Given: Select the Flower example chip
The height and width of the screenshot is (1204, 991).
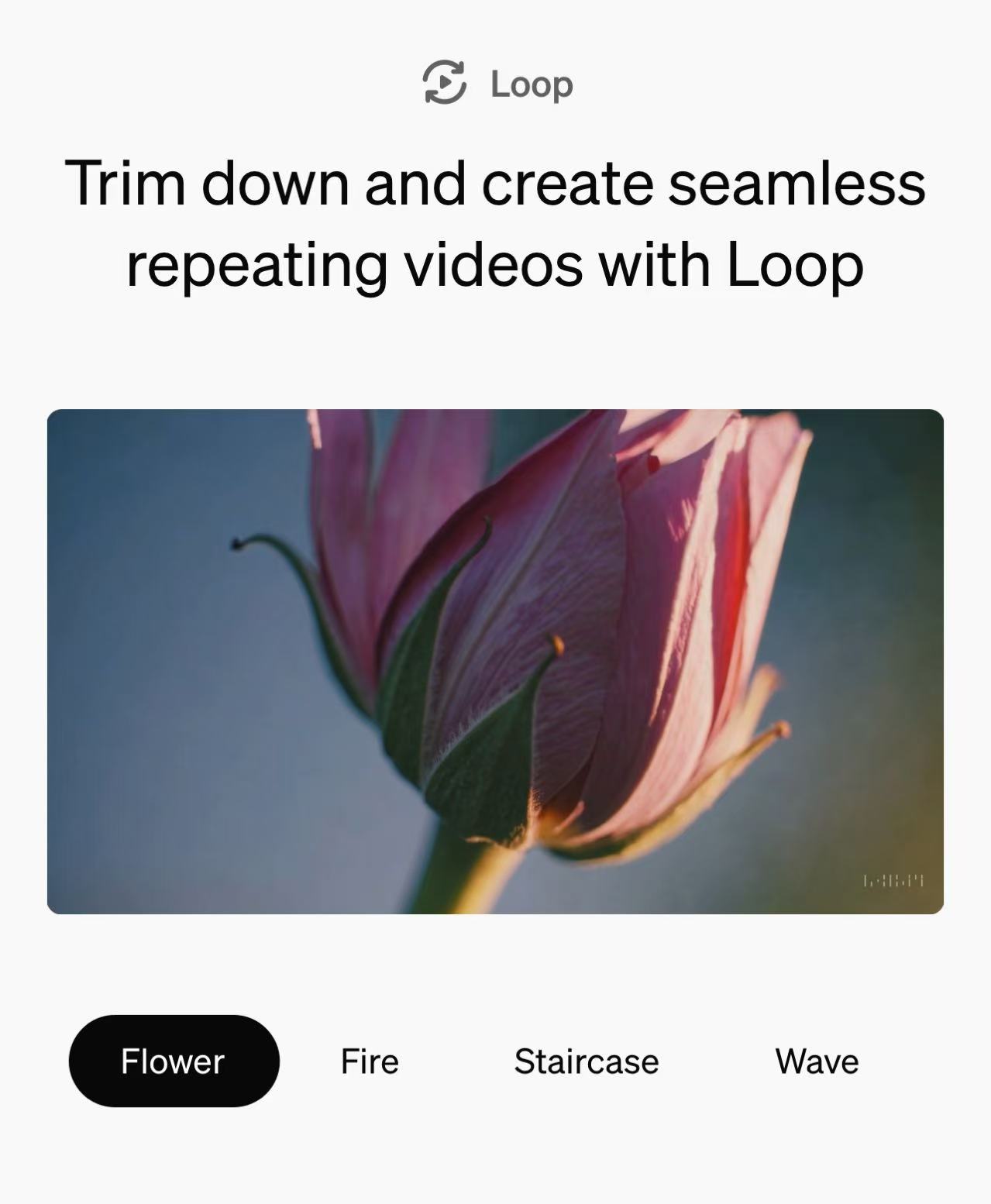Looking at the screenshot, I should click(174, 1061).
